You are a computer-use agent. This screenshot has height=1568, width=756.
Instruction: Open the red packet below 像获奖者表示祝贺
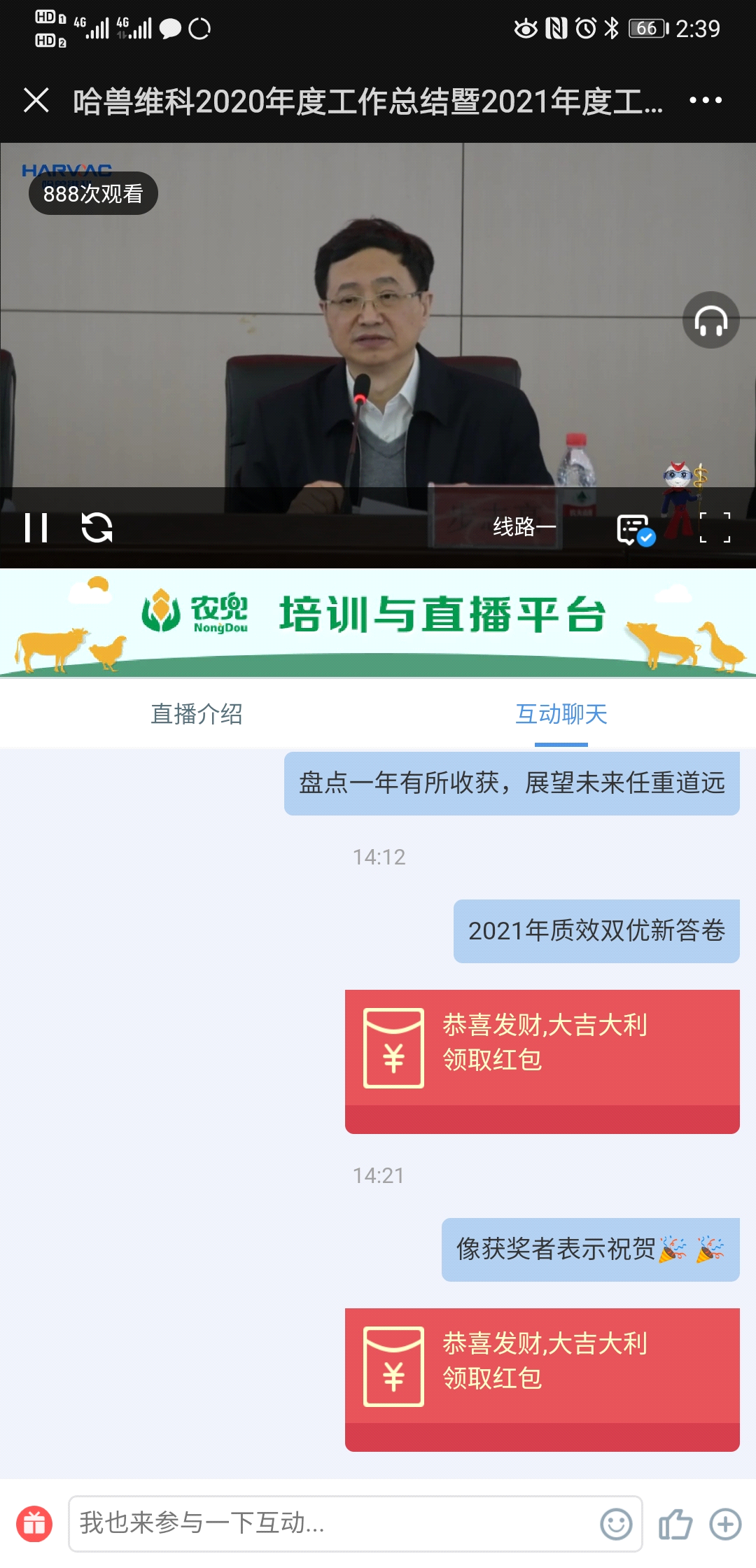[542, 1379]
